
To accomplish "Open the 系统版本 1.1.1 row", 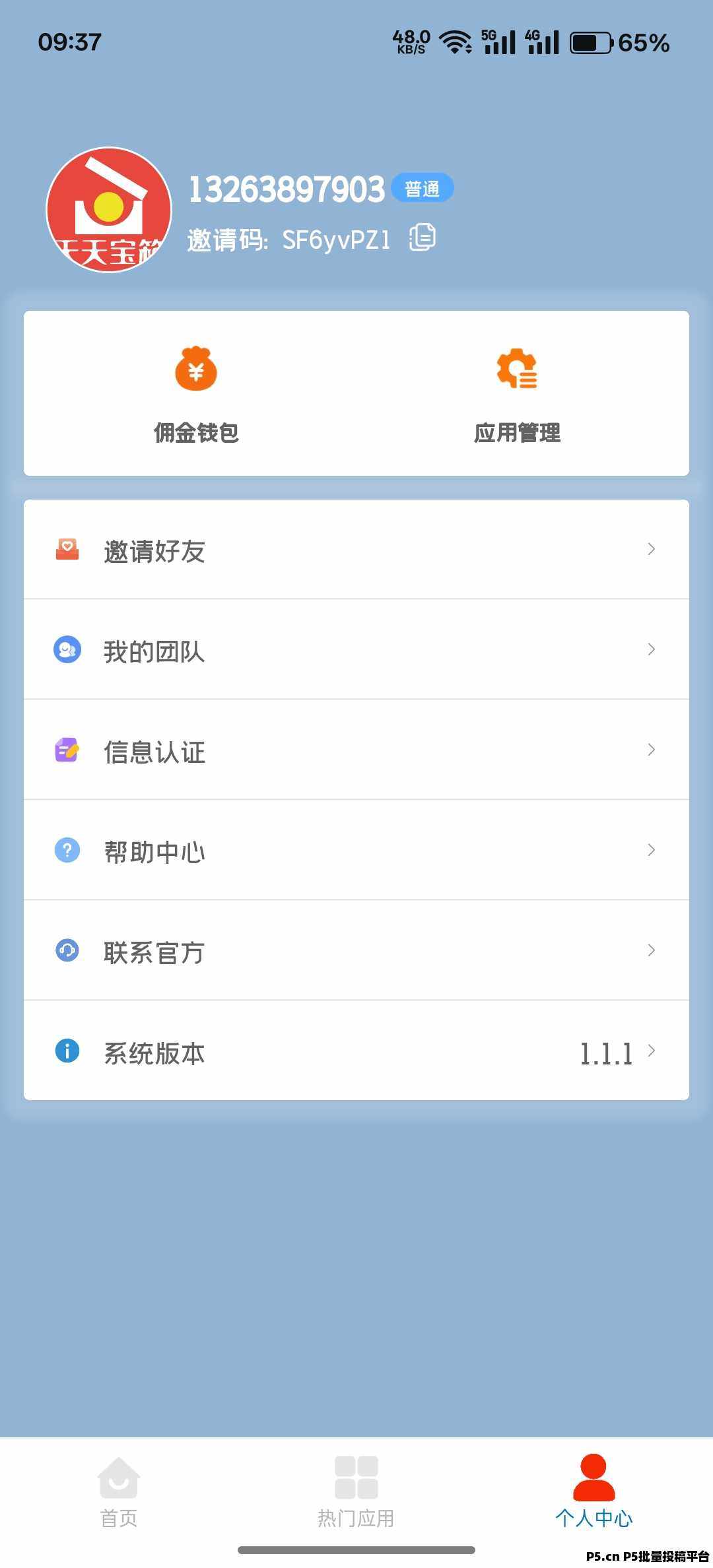I will click(356, 1051).
